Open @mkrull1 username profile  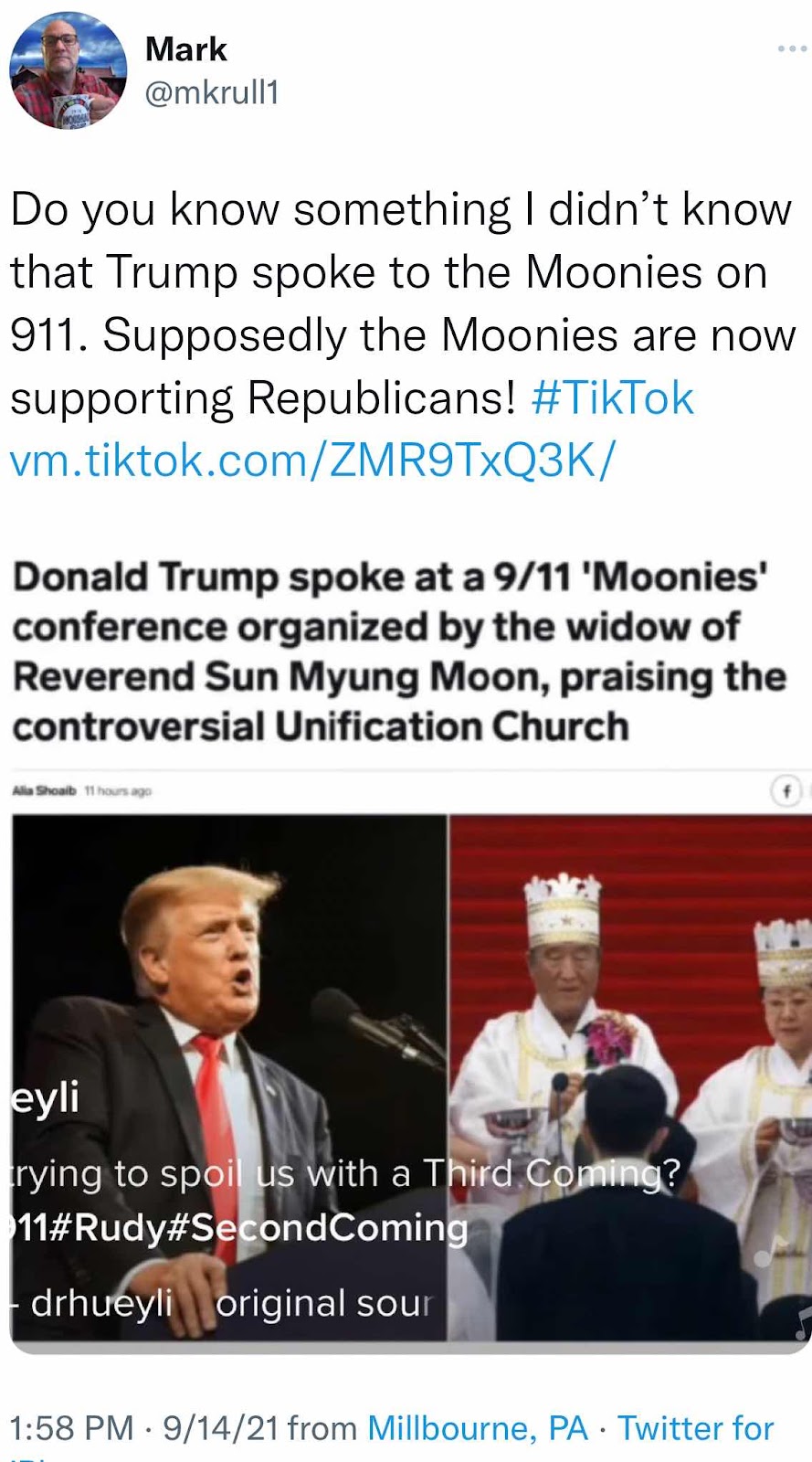[212, 92]
